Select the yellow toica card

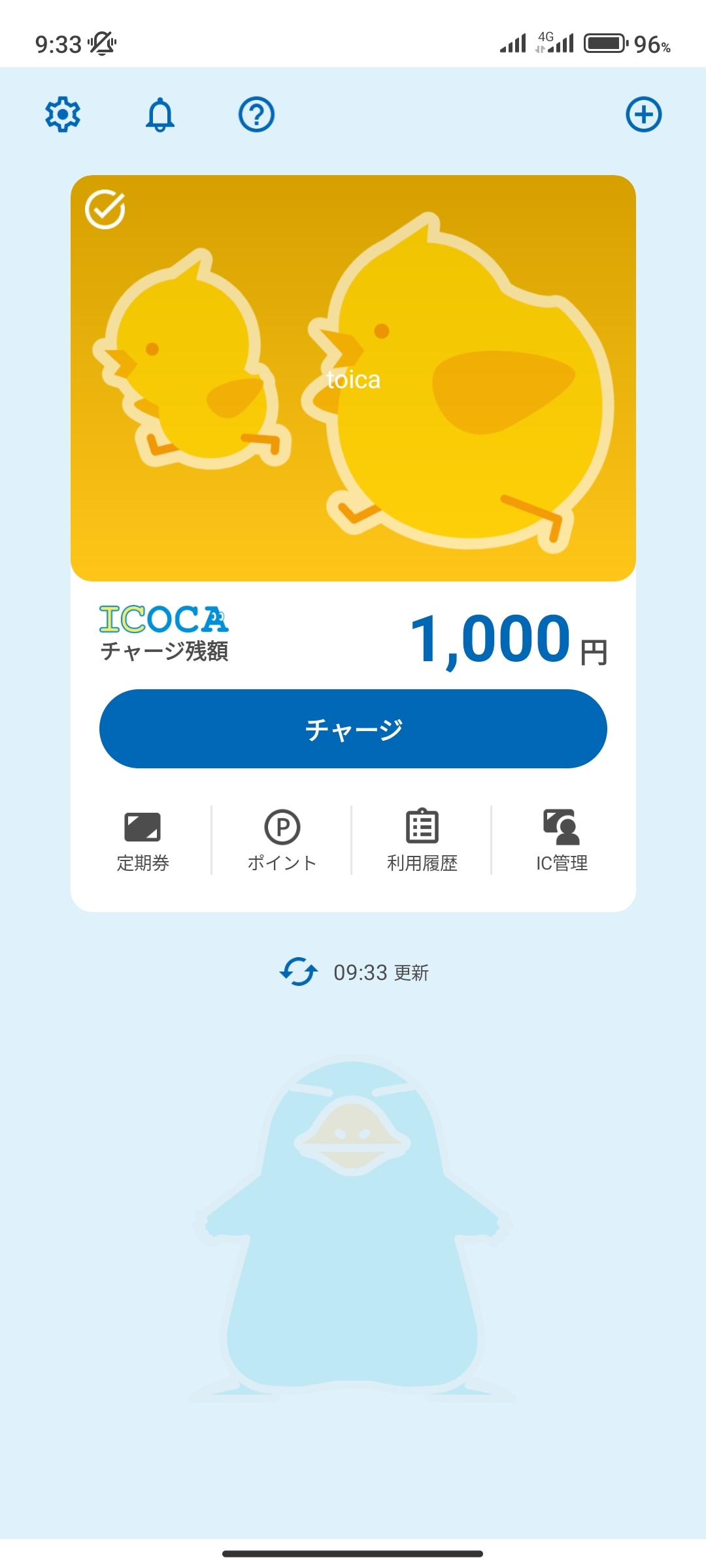point(353,378)
